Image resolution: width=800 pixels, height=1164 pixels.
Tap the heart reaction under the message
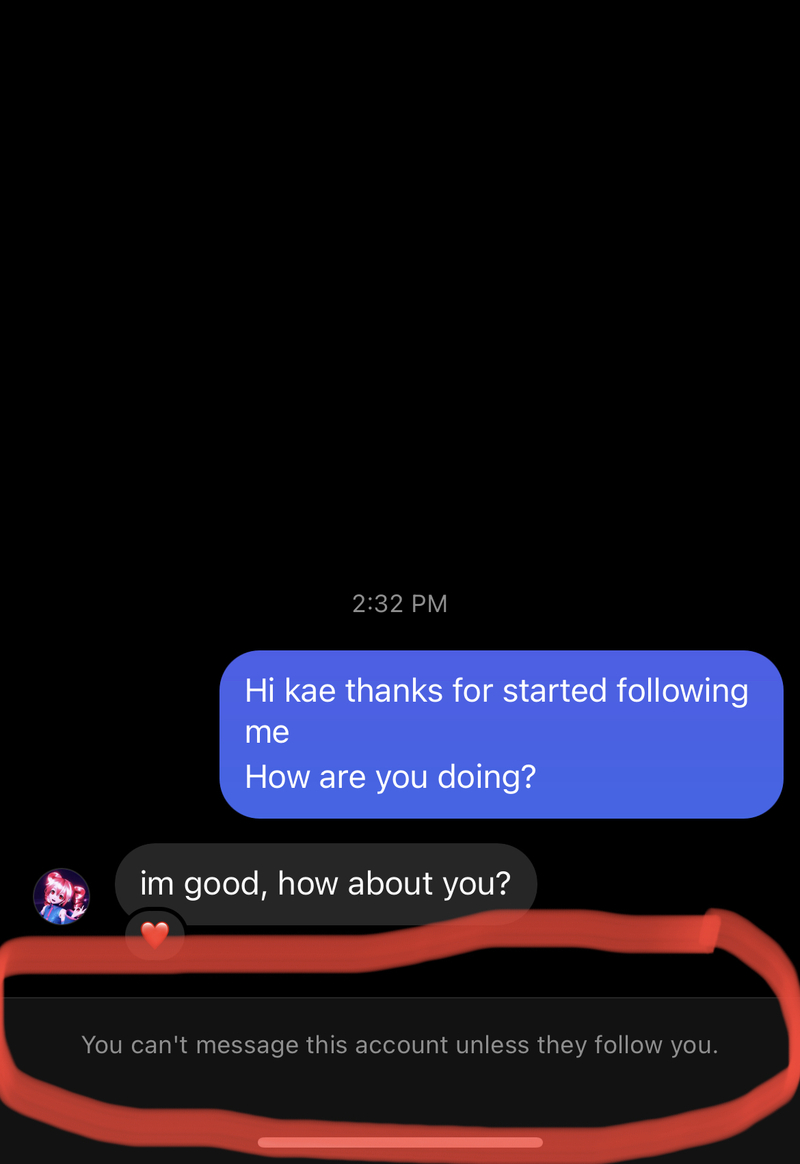click(x=155, y=935)
